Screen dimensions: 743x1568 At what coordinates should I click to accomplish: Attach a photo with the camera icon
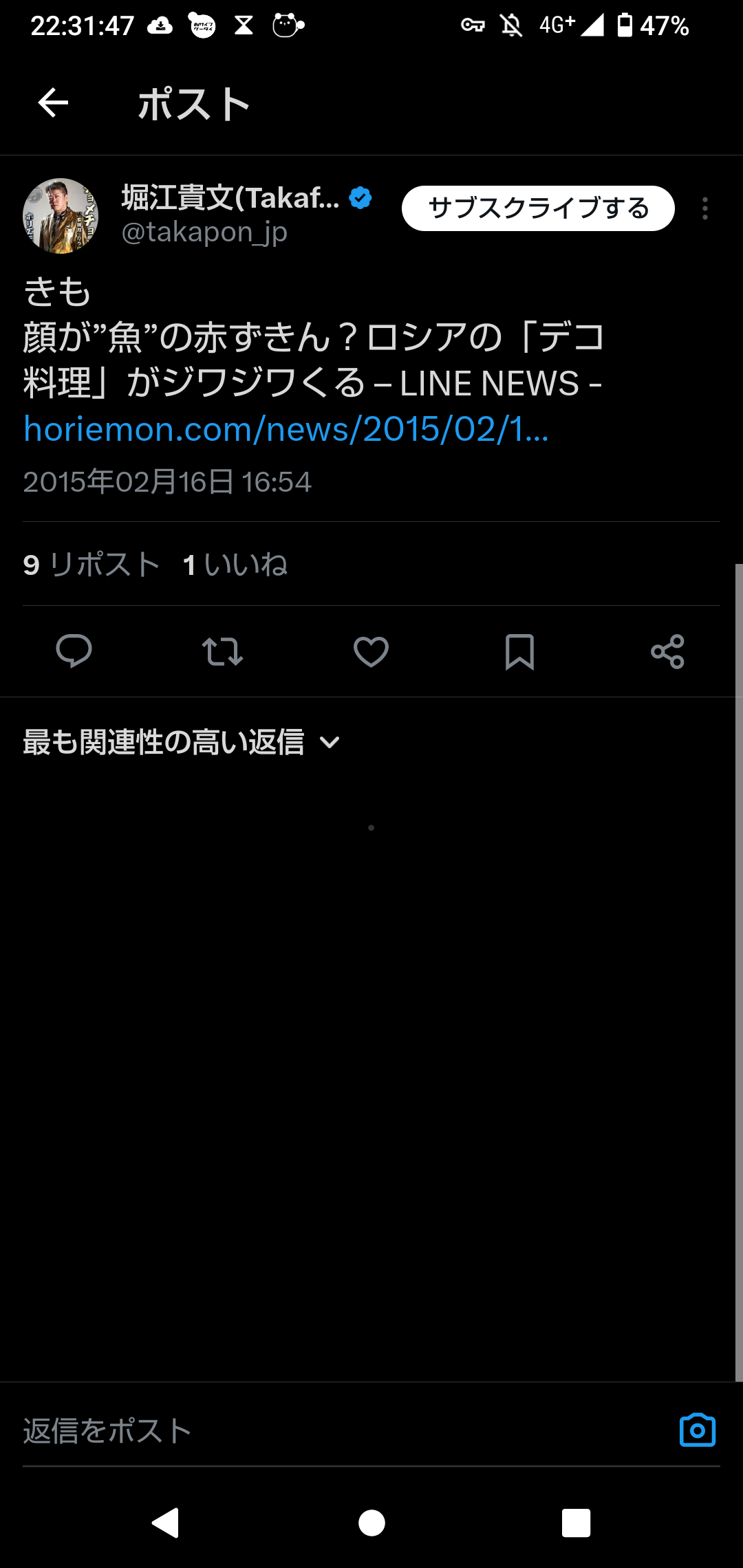pos(697,1430)
